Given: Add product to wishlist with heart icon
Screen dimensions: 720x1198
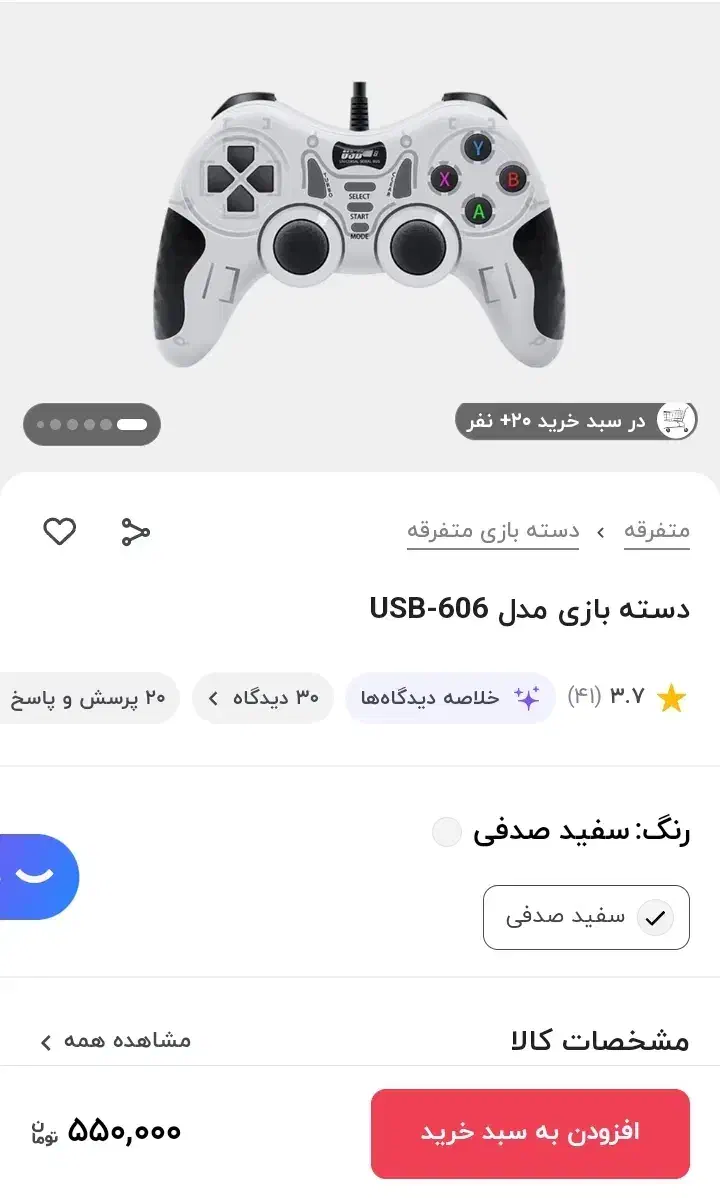Looking at the screenshot, I should pyautogui.click(x=60, y=532).
